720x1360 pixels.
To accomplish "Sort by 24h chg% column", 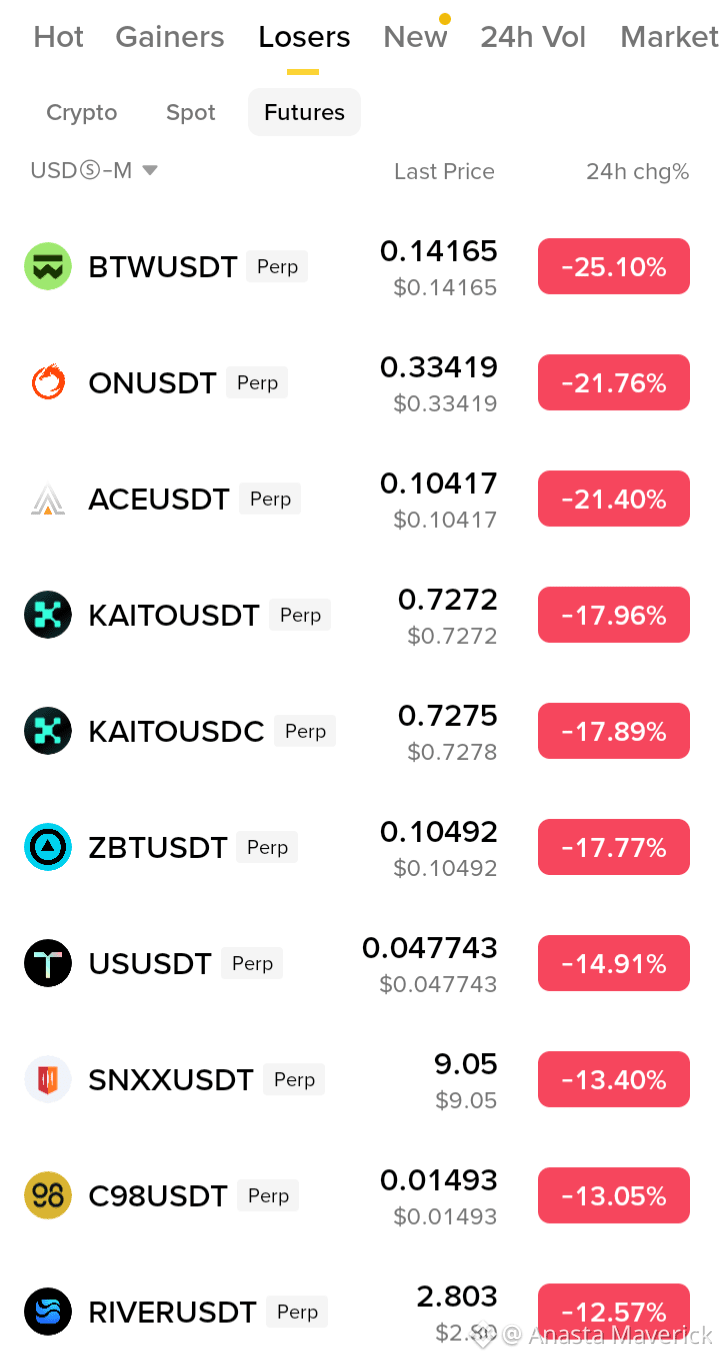I will click(x=638, y=172).
